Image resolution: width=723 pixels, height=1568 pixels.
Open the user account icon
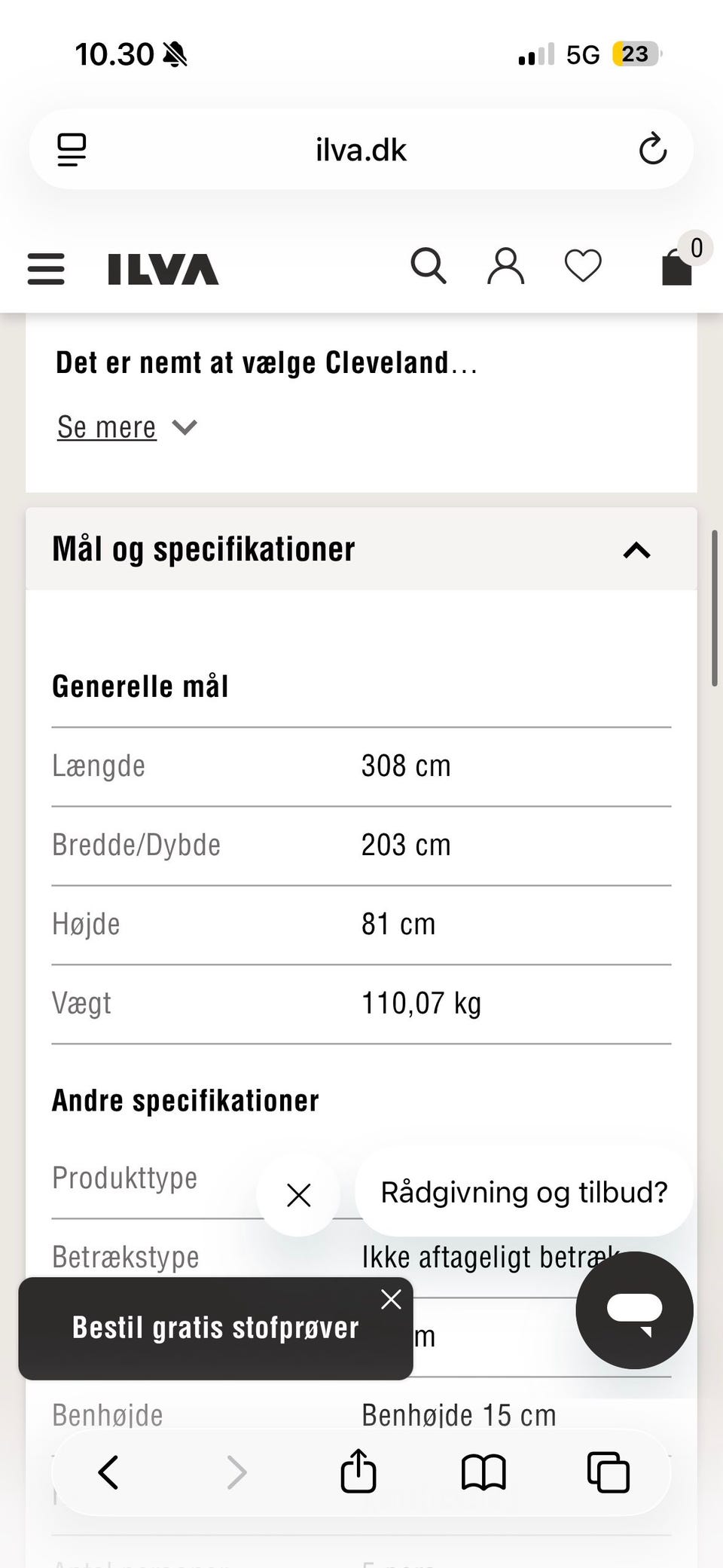click(506, 267)
